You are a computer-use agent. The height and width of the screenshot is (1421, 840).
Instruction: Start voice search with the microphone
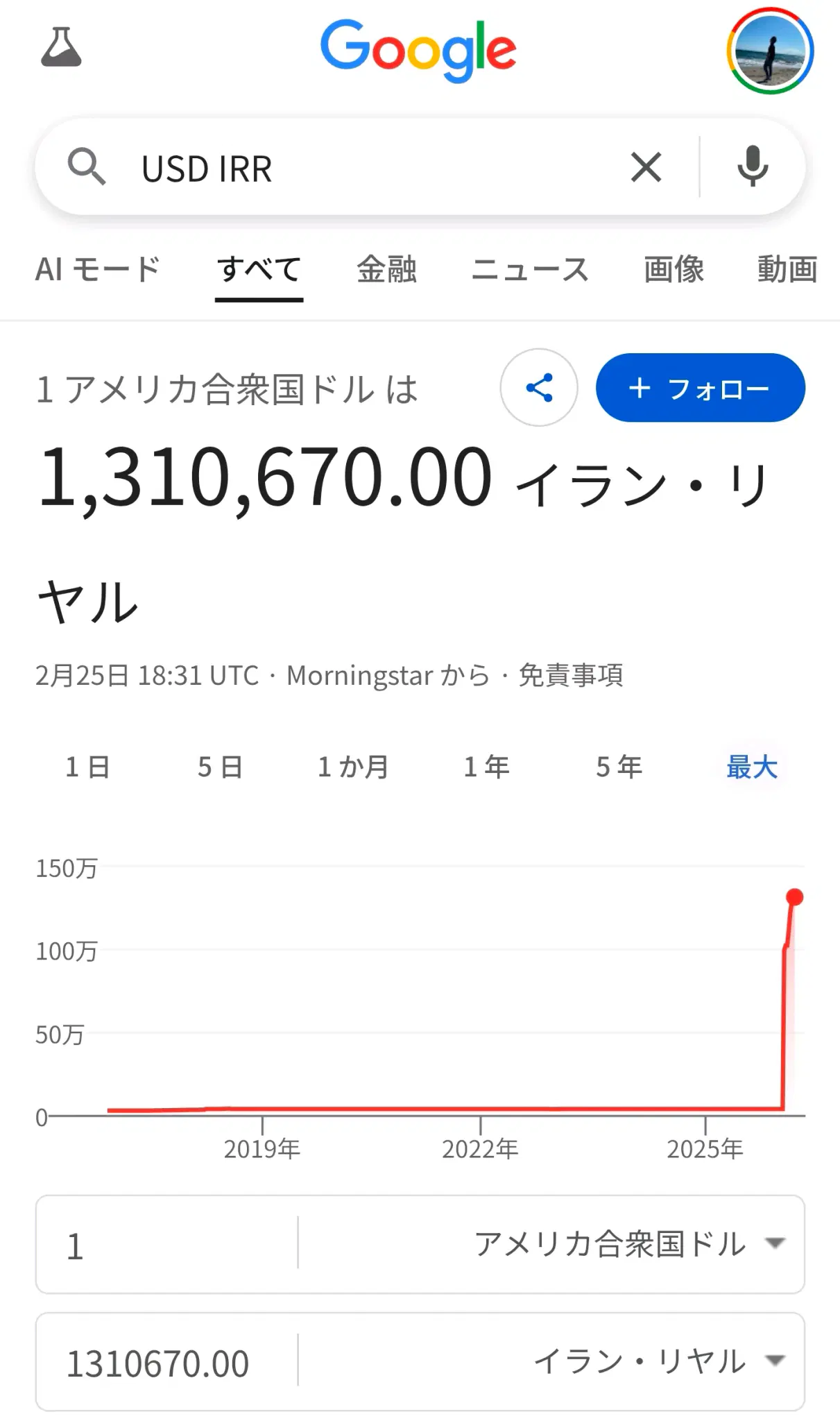(x=752, y=167)
